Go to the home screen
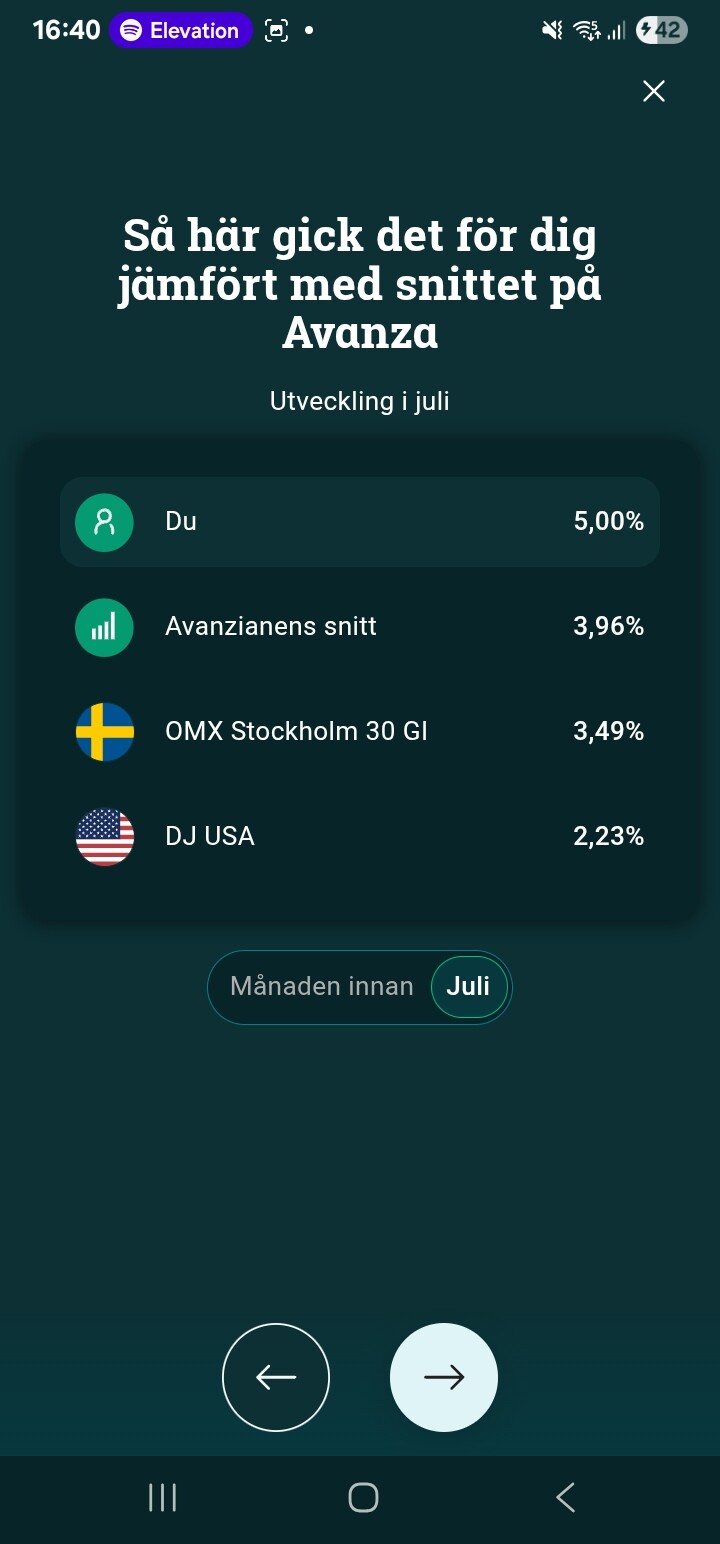 (363, 1497)
